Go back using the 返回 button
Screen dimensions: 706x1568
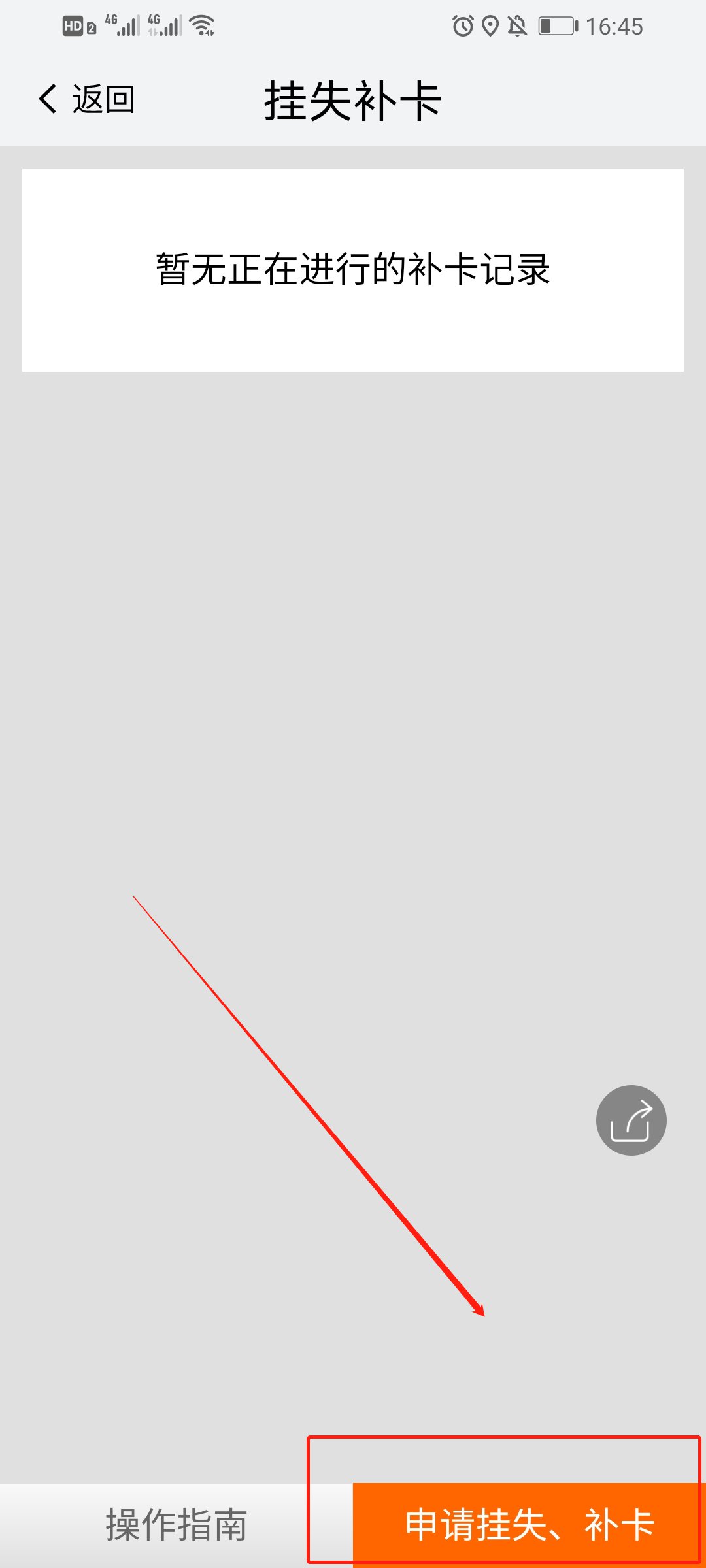coord(86,100)
